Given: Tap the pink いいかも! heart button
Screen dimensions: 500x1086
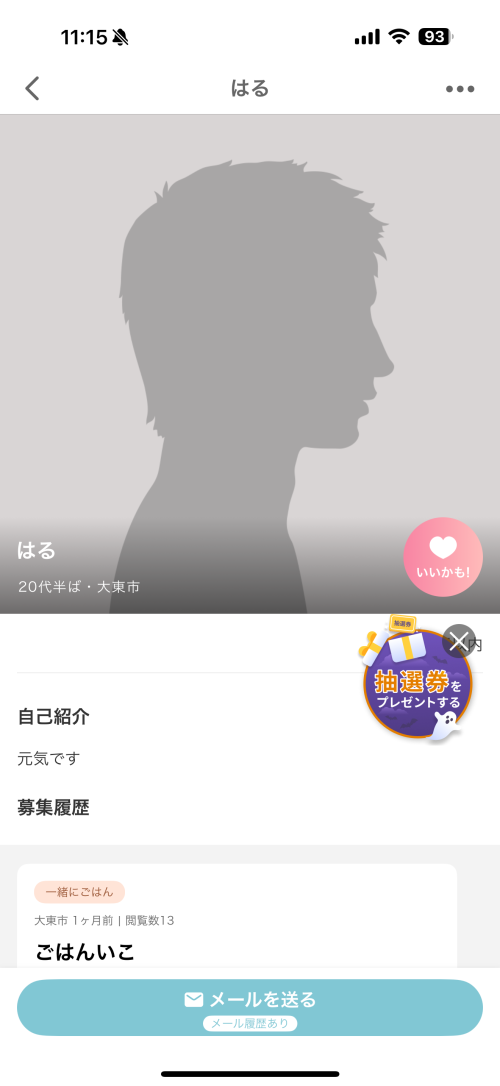Looking at the screenshot, I should tap(443, 557).
